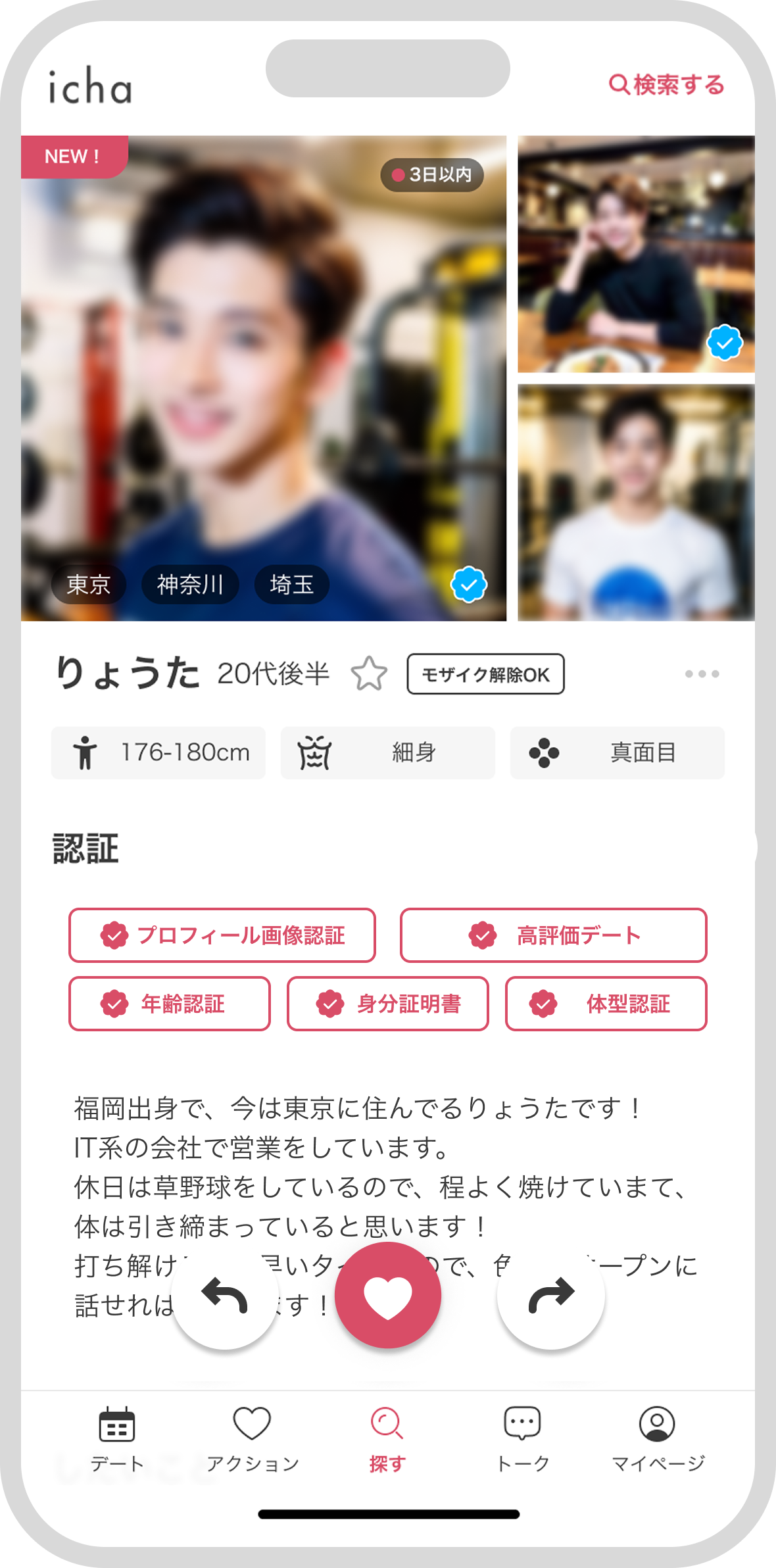
Task: Toggle the star to favorite りょうた
Action: coord(368,674)
